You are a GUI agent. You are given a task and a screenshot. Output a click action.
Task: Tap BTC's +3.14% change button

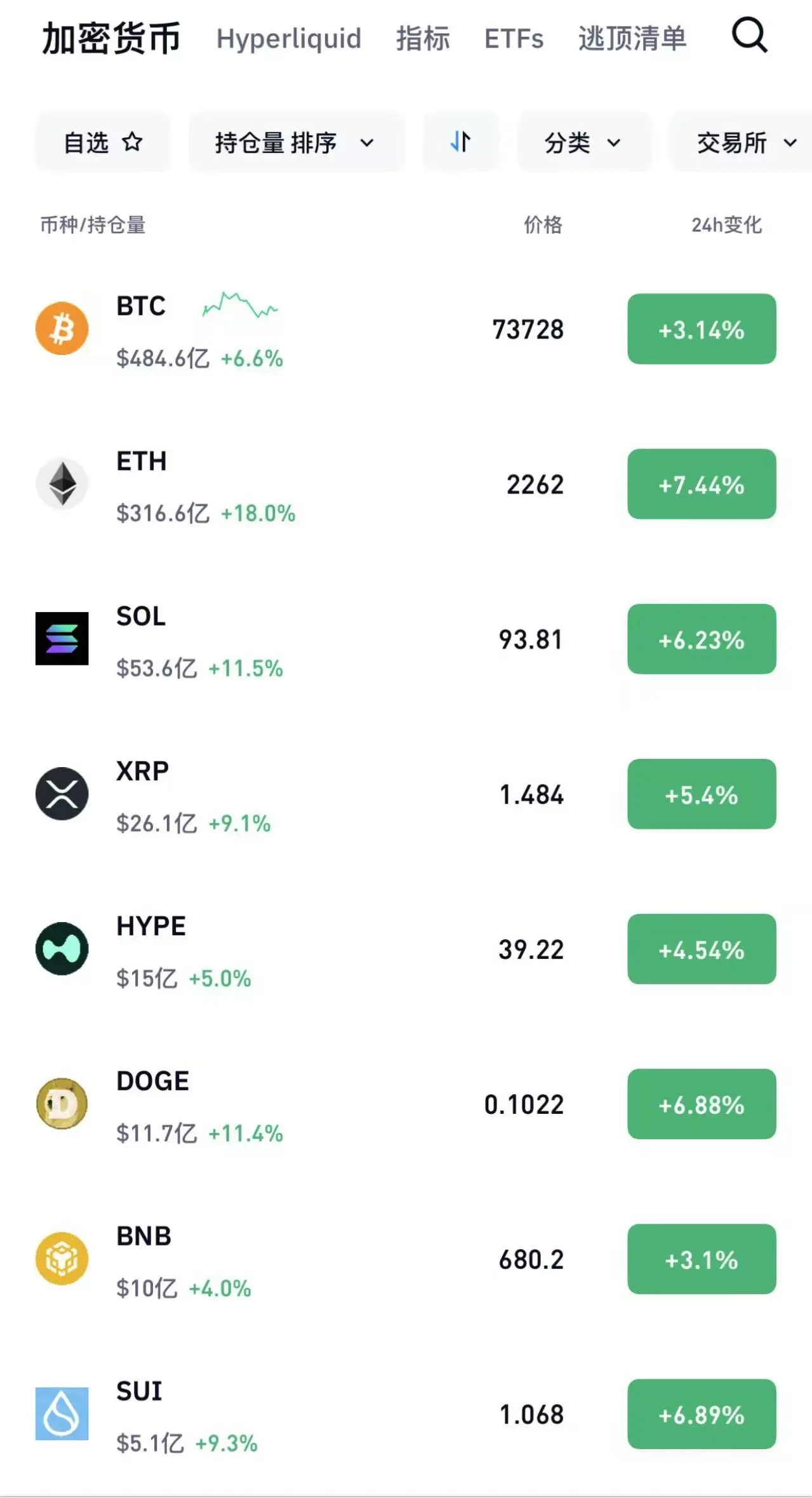click(x=702, y=330)
